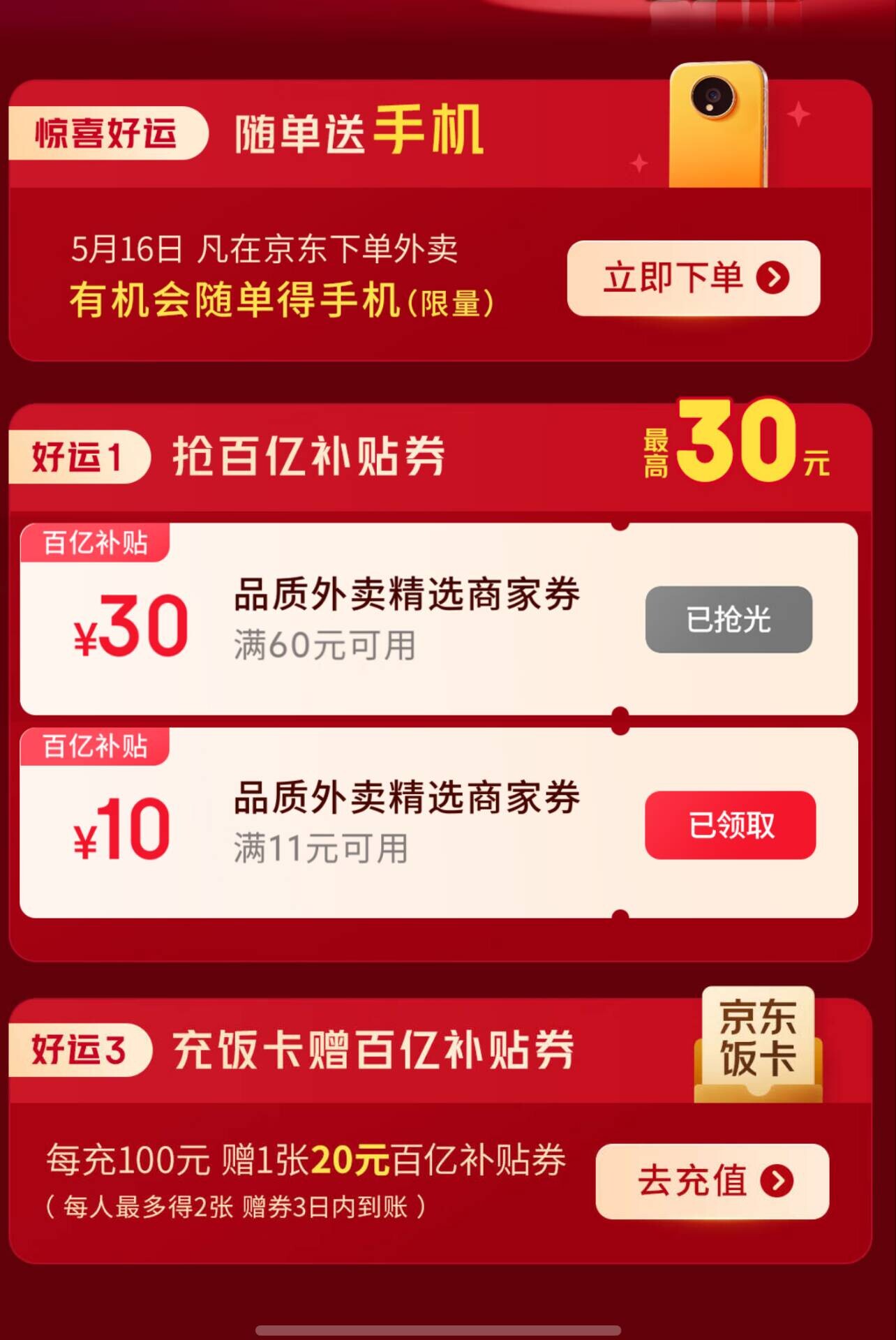Open 去充值 to recharge the meal card

click(712, 1181)
